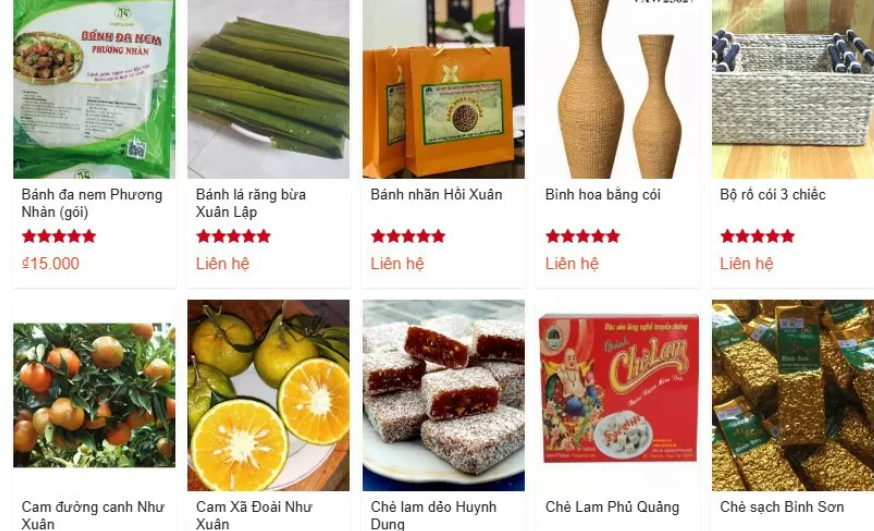874x531 pixels.
Task: View Chè sạch Bình Sơn tea product
Action: (x=792, y=395)
